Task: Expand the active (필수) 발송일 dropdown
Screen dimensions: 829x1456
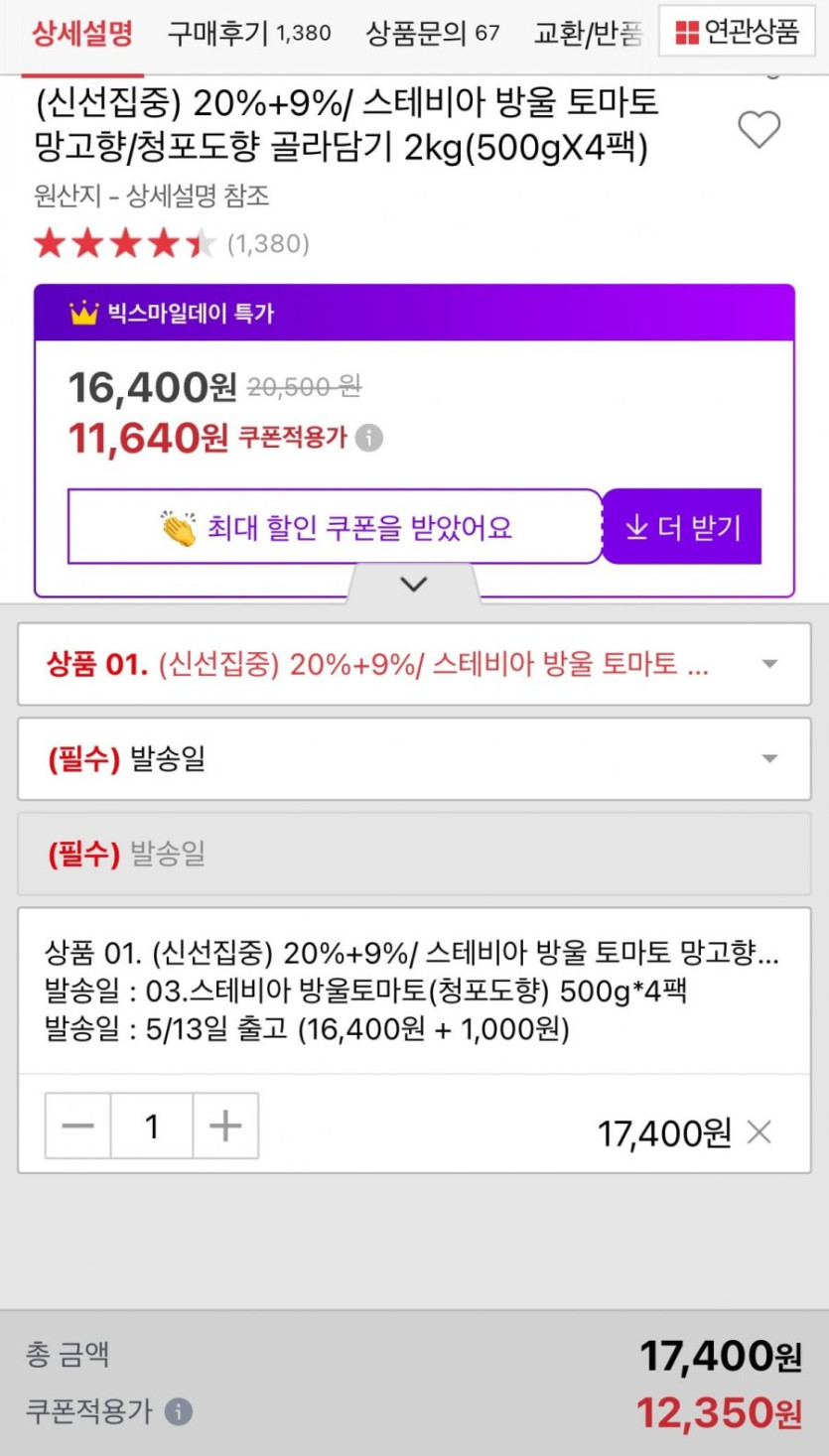Action: click(414, 759)
